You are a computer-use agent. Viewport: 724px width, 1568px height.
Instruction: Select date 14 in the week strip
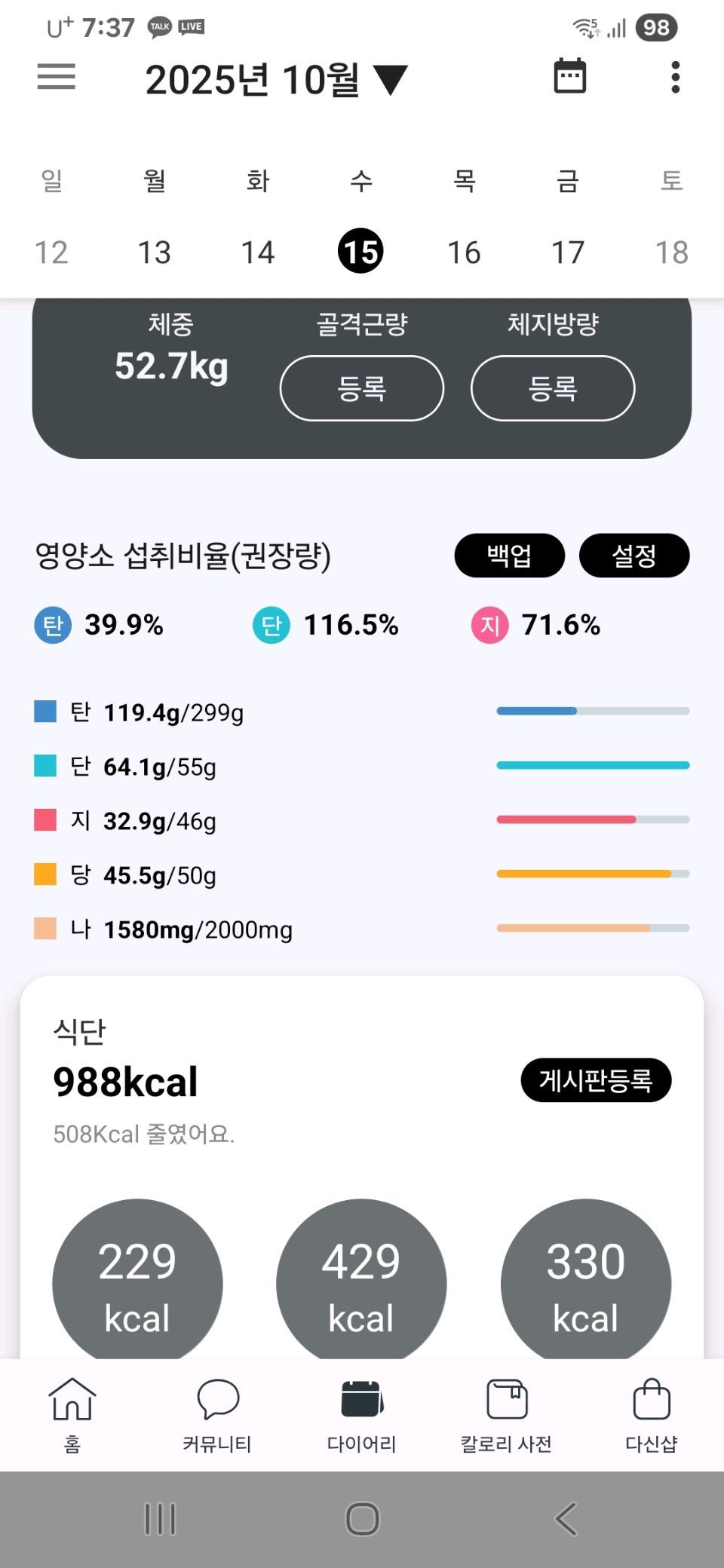258,253
